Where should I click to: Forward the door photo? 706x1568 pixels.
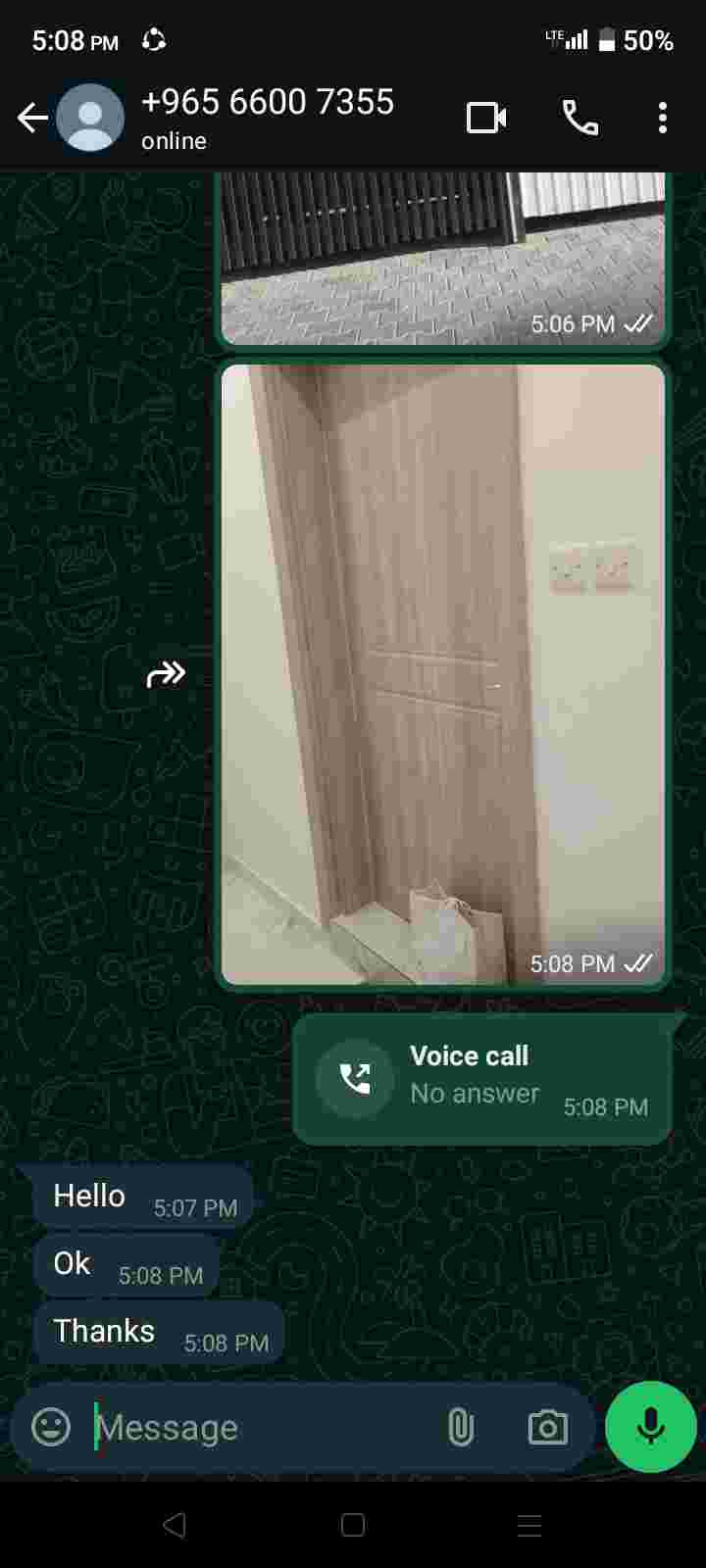pyautogui.click(x=166, y=674)
